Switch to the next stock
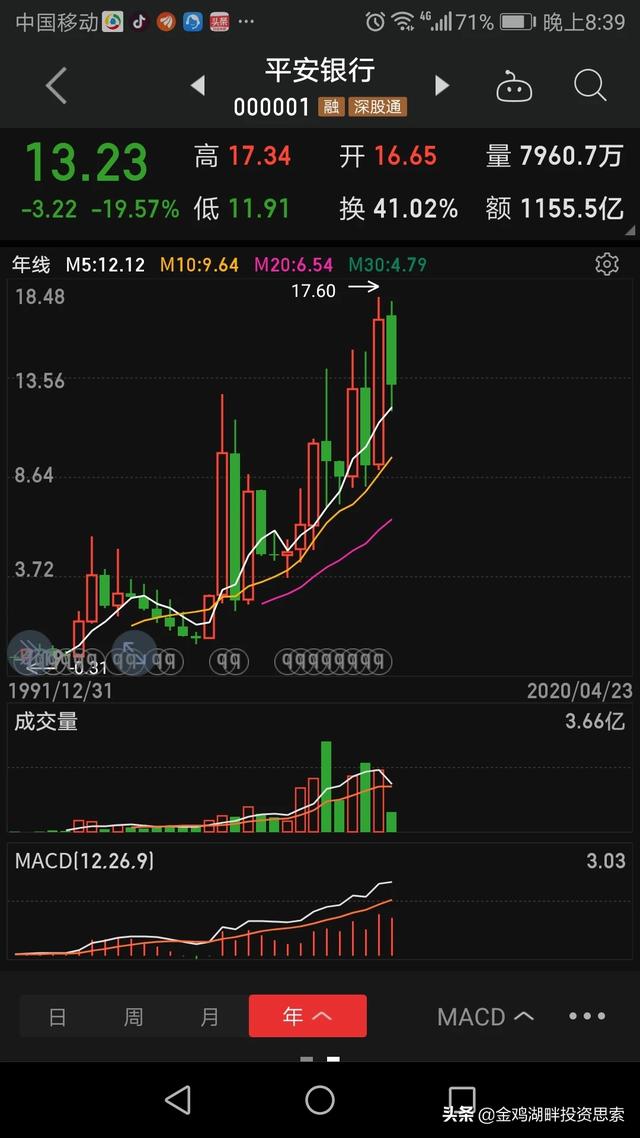This screenshot has height=1138, width=640. (442, 86)
